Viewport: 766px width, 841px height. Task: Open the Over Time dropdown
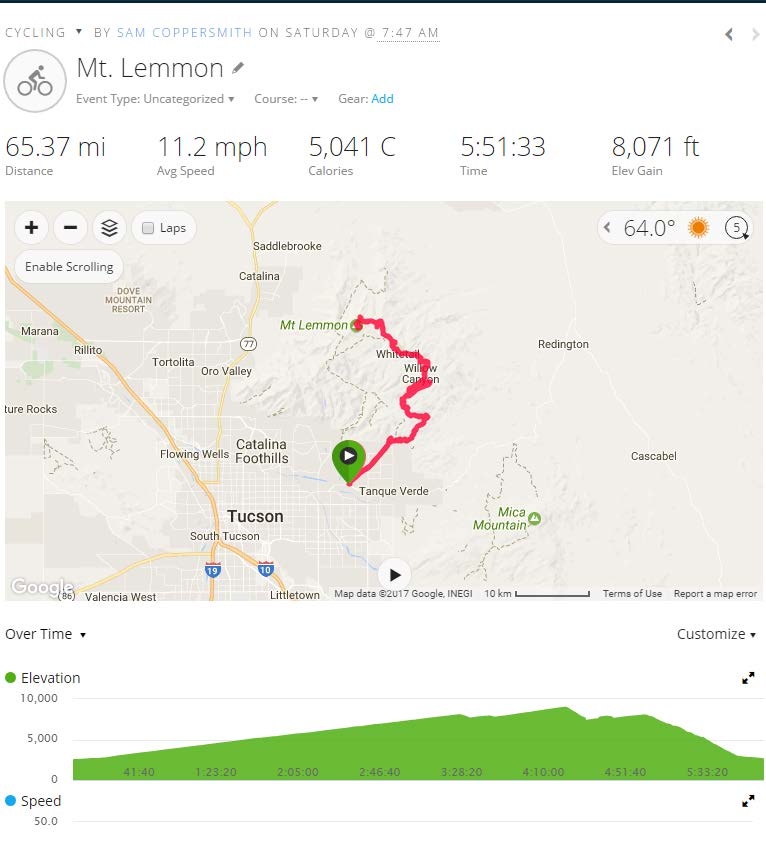click(x=45, y=634)
